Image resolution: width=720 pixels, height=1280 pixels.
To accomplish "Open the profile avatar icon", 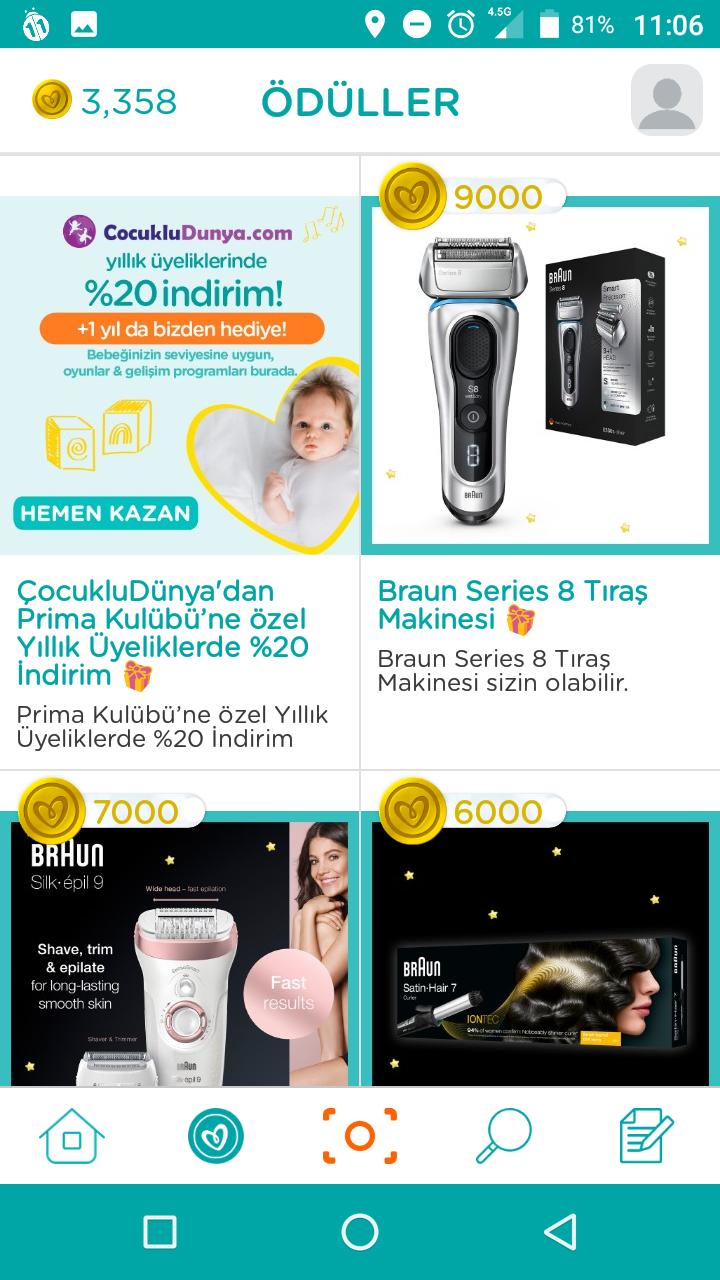I will [667, 100].
